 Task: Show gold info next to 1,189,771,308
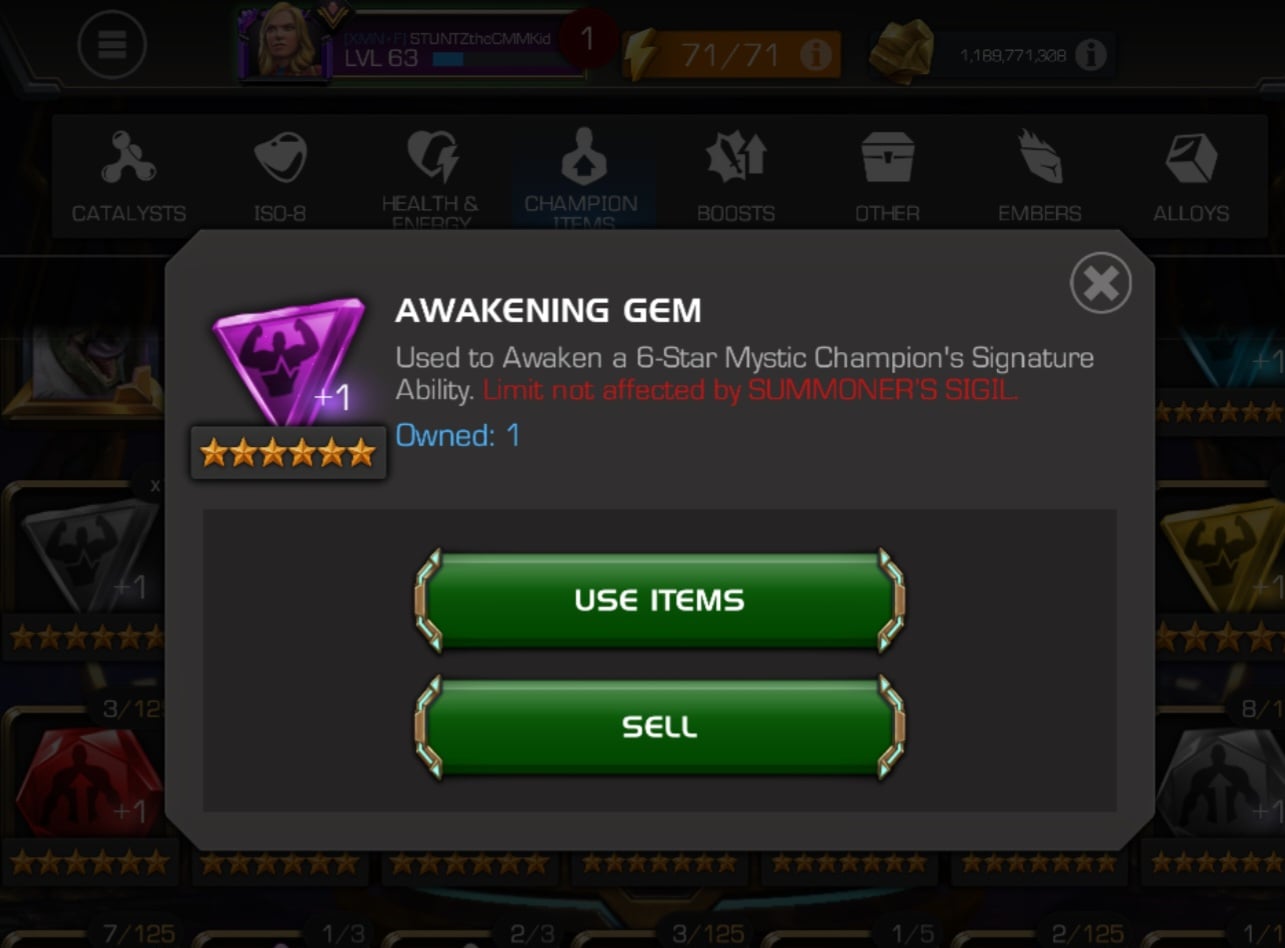point(1090,55)
